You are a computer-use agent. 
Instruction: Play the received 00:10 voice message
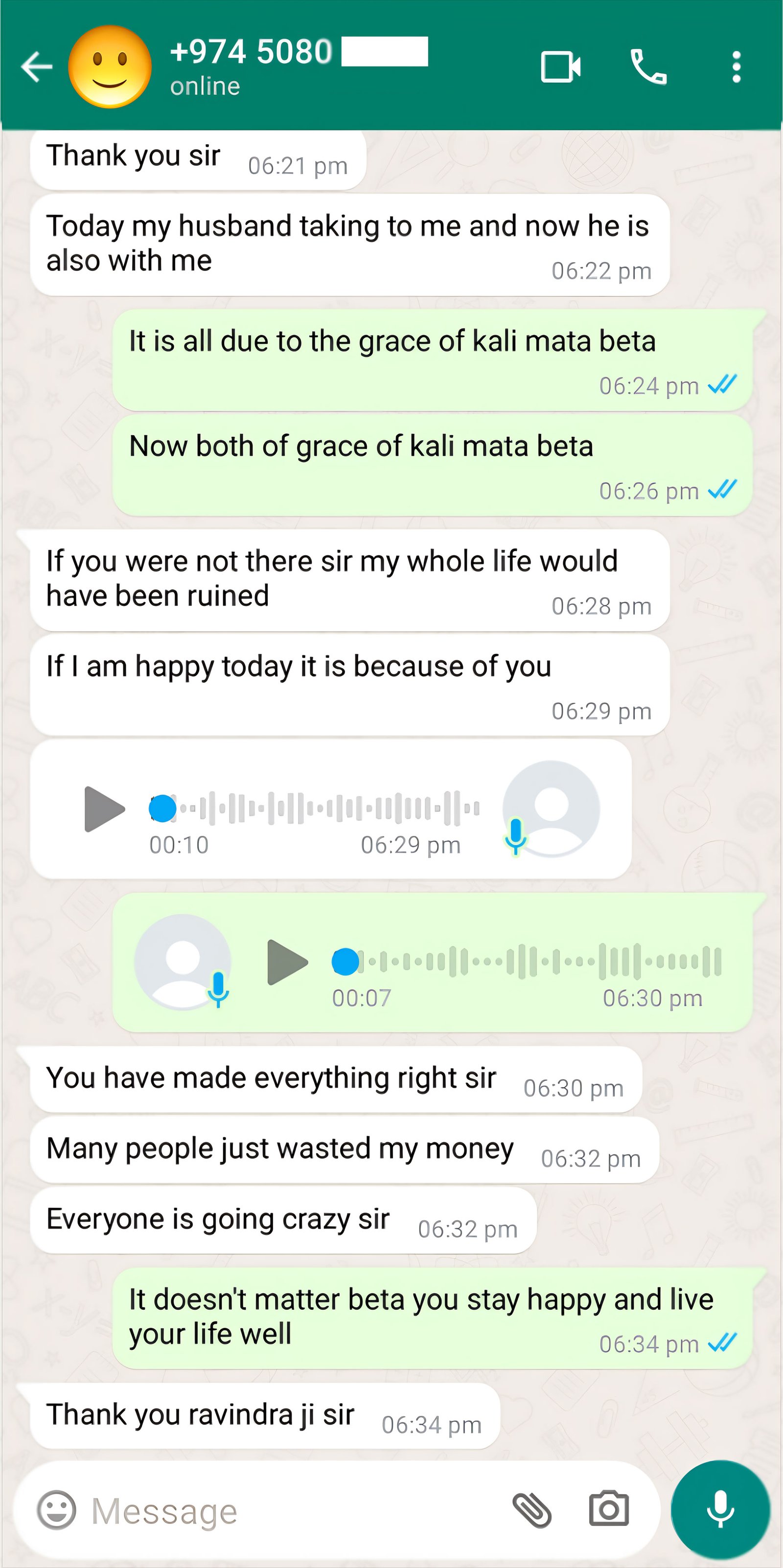[x=104, y=809]
